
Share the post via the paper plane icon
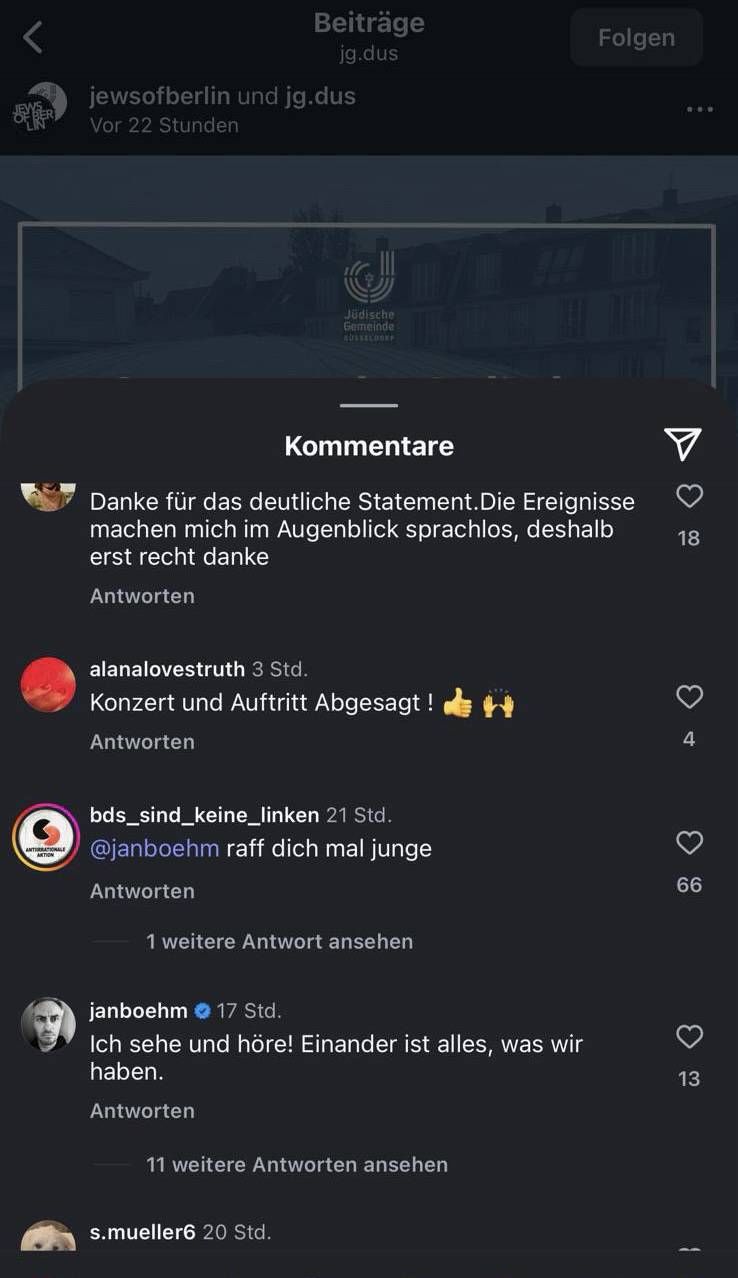[x=682, y=444]
